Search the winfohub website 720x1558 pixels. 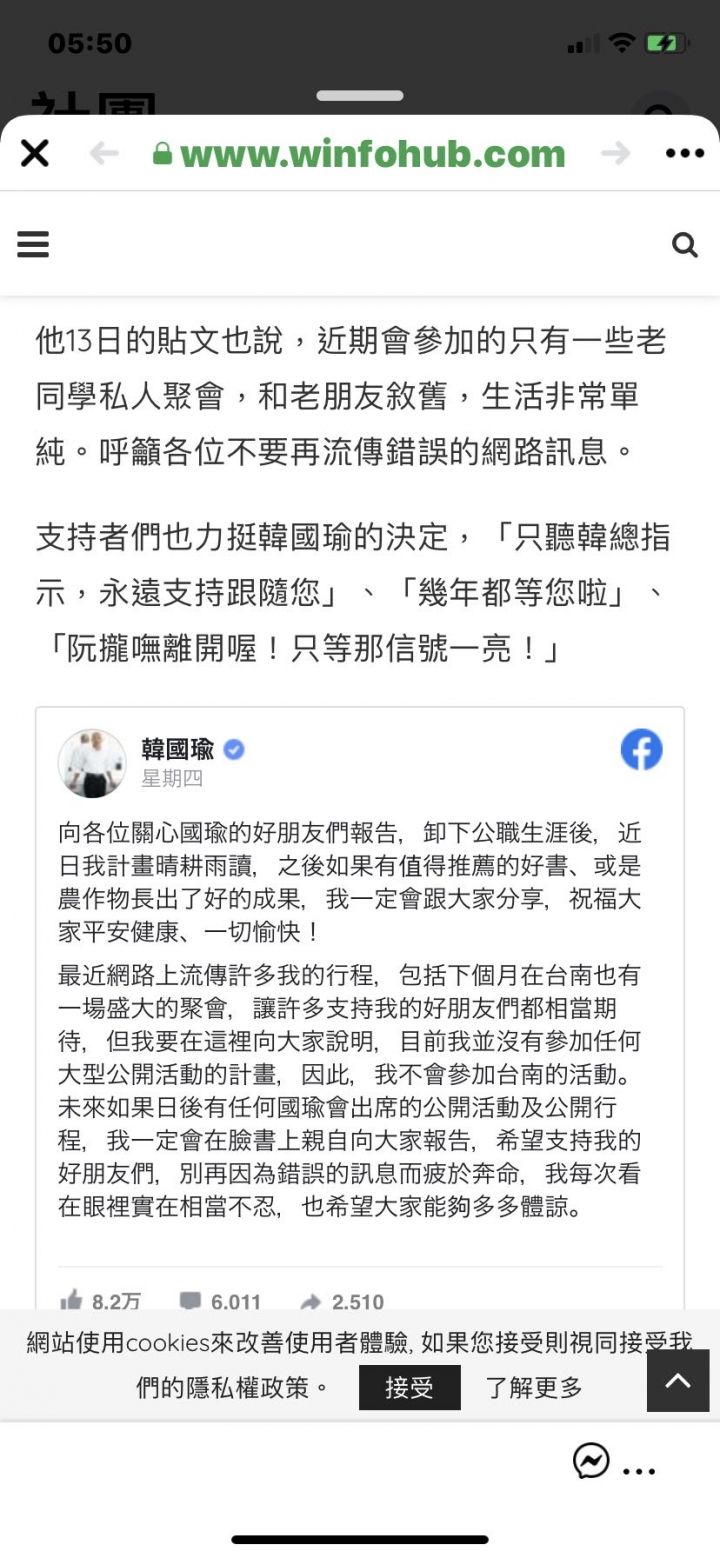point(685,244)
